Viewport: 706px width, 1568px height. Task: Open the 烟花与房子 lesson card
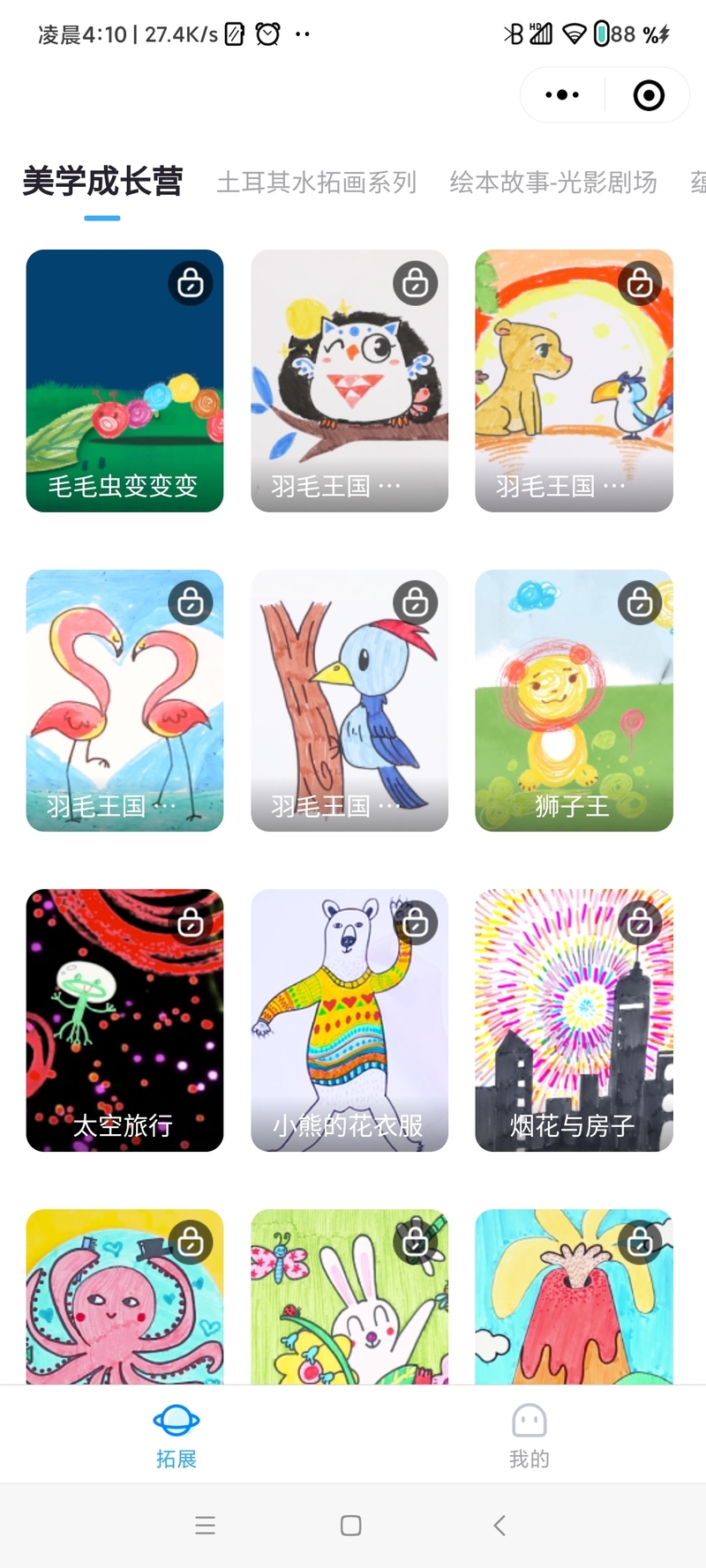click(x=574, y=1020)
